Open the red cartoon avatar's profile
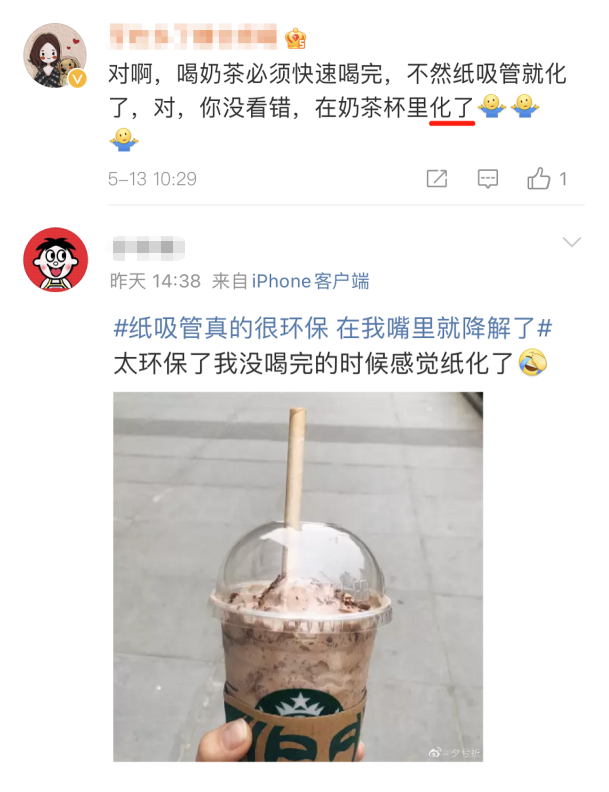The height and width of the screenshot is (792, 609). [x=55, y=259]
